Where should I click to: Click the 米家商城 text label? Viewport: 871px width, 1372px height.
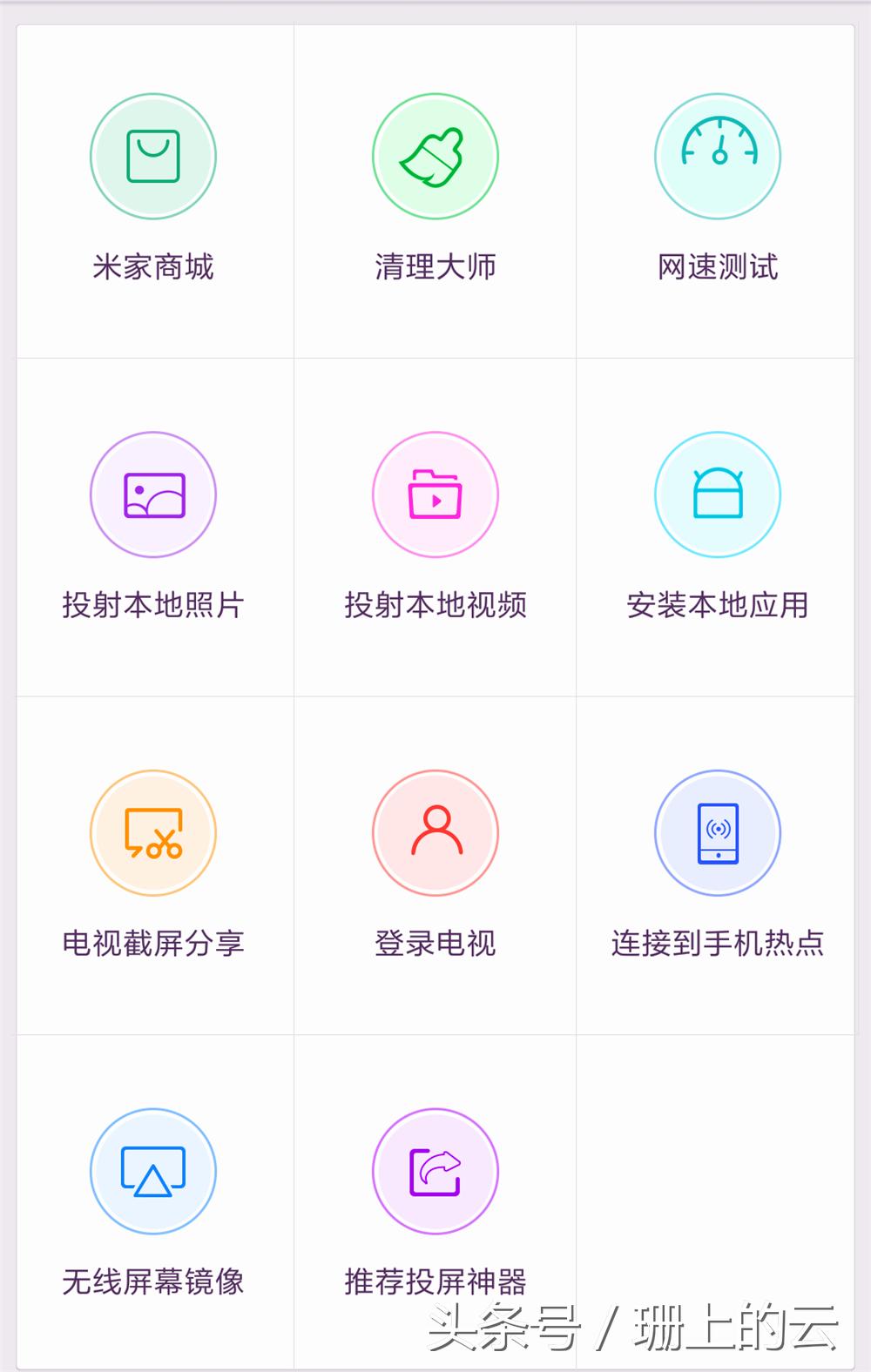tap(152, 267)
